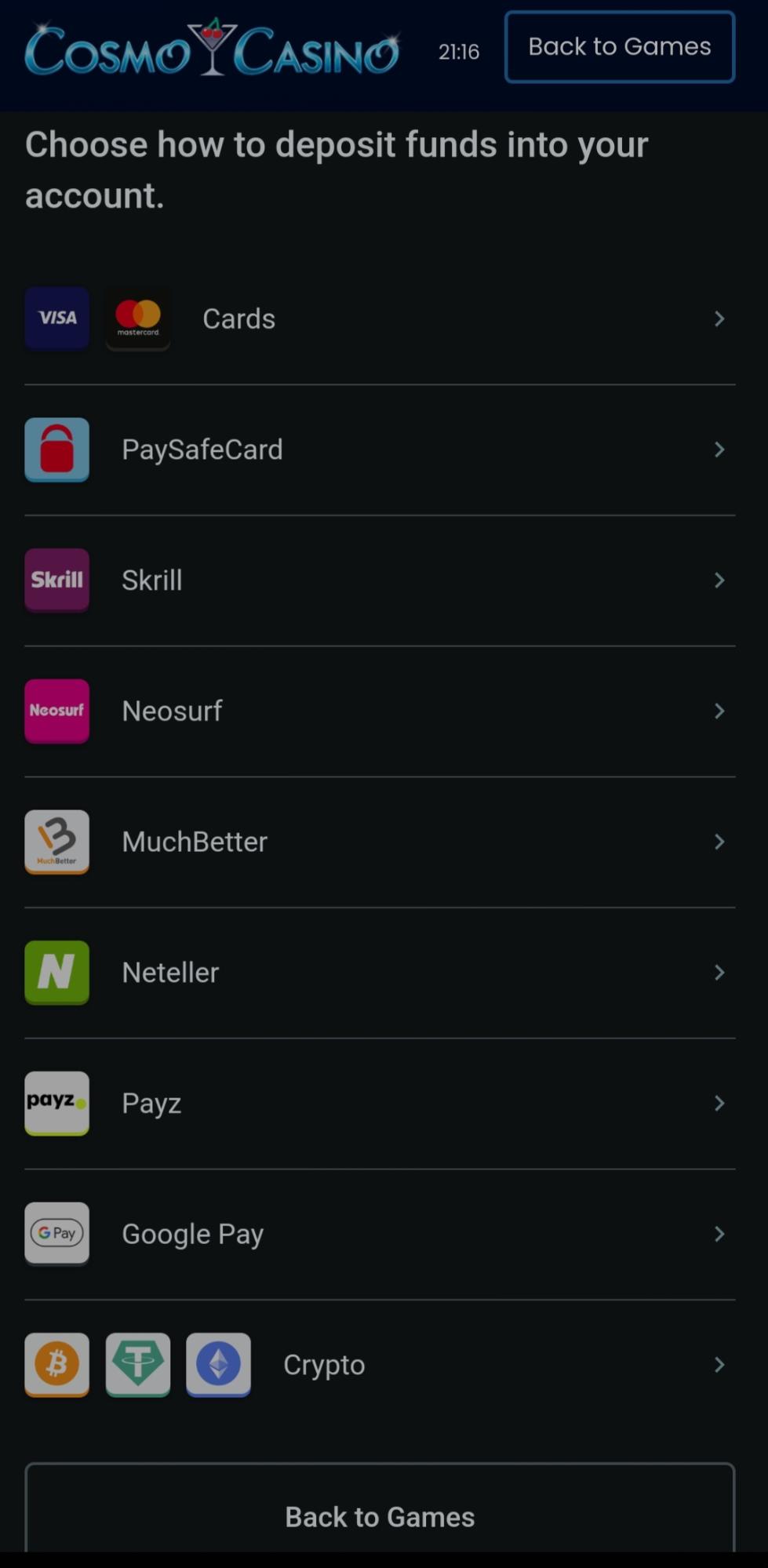Select the Google Pay deposit row
This screenshot has width=768, height=1568.
point(380,1233)
